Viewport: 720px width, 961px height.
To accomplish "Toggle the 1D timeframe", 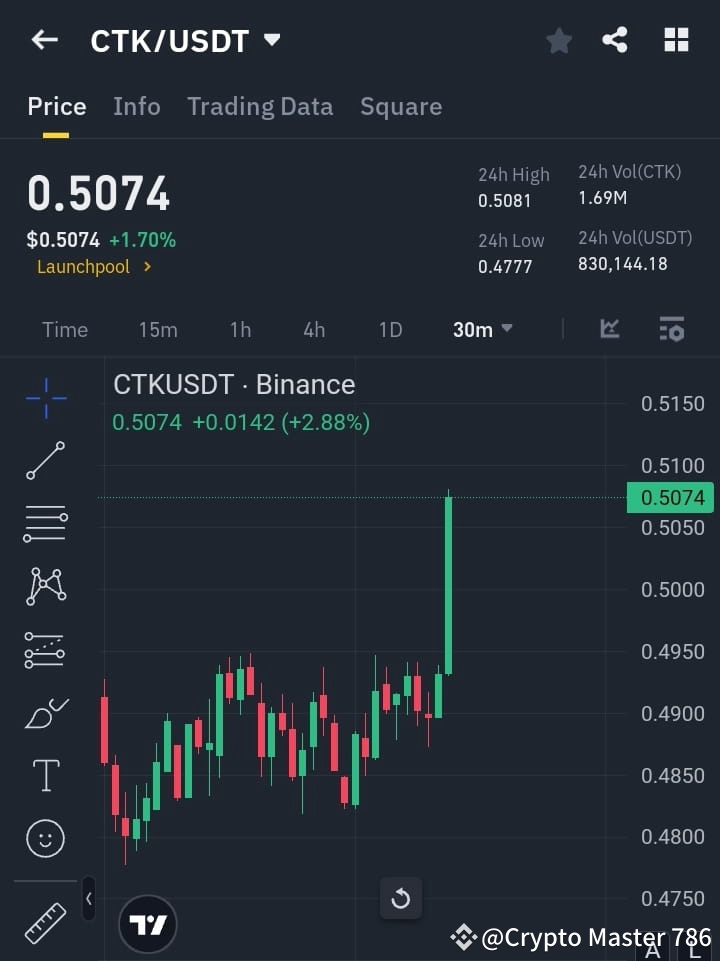I will click(390, 329).
